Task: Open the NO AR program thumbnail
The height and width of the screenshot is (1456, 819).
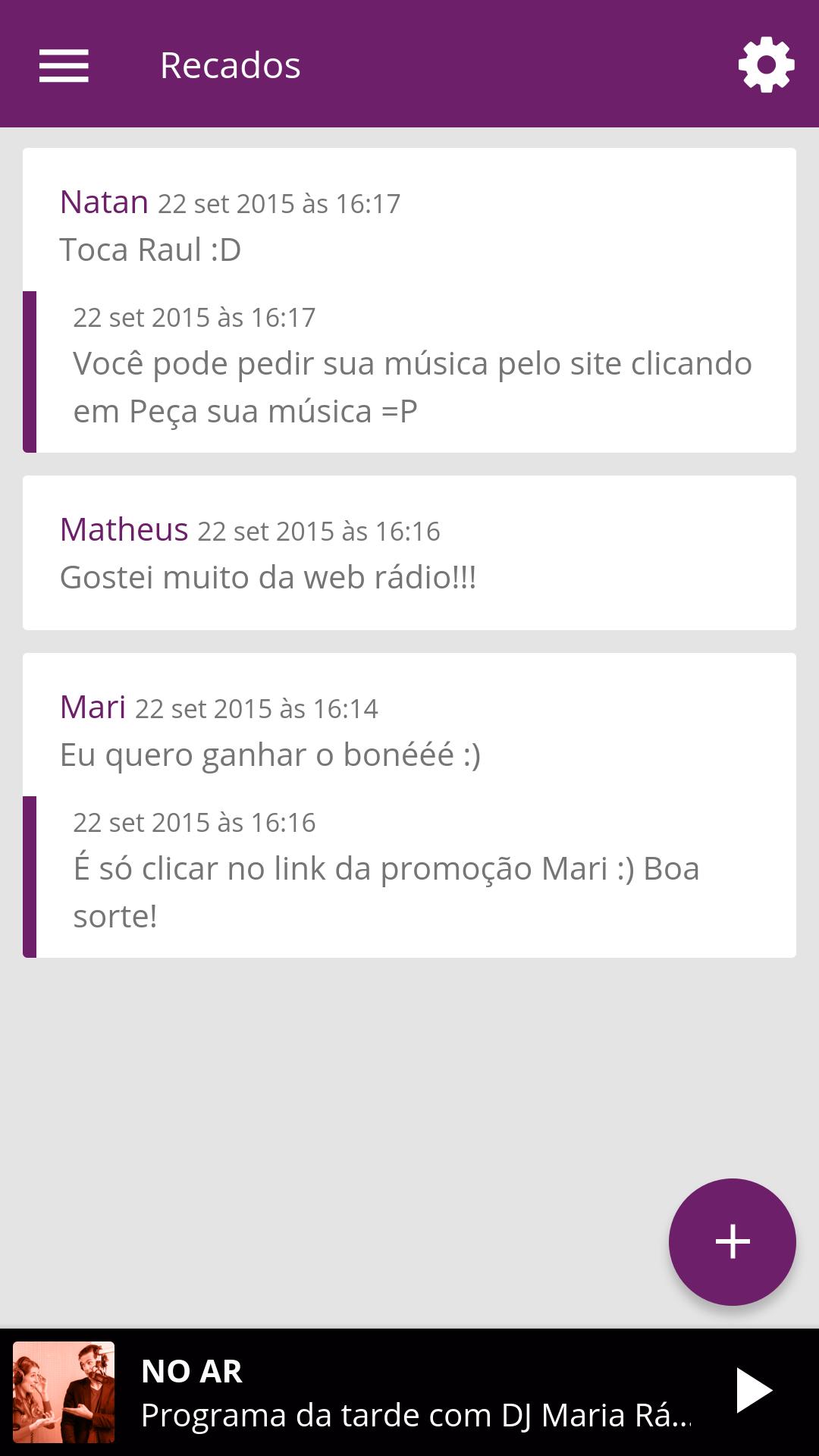Action: [64, 1392]
